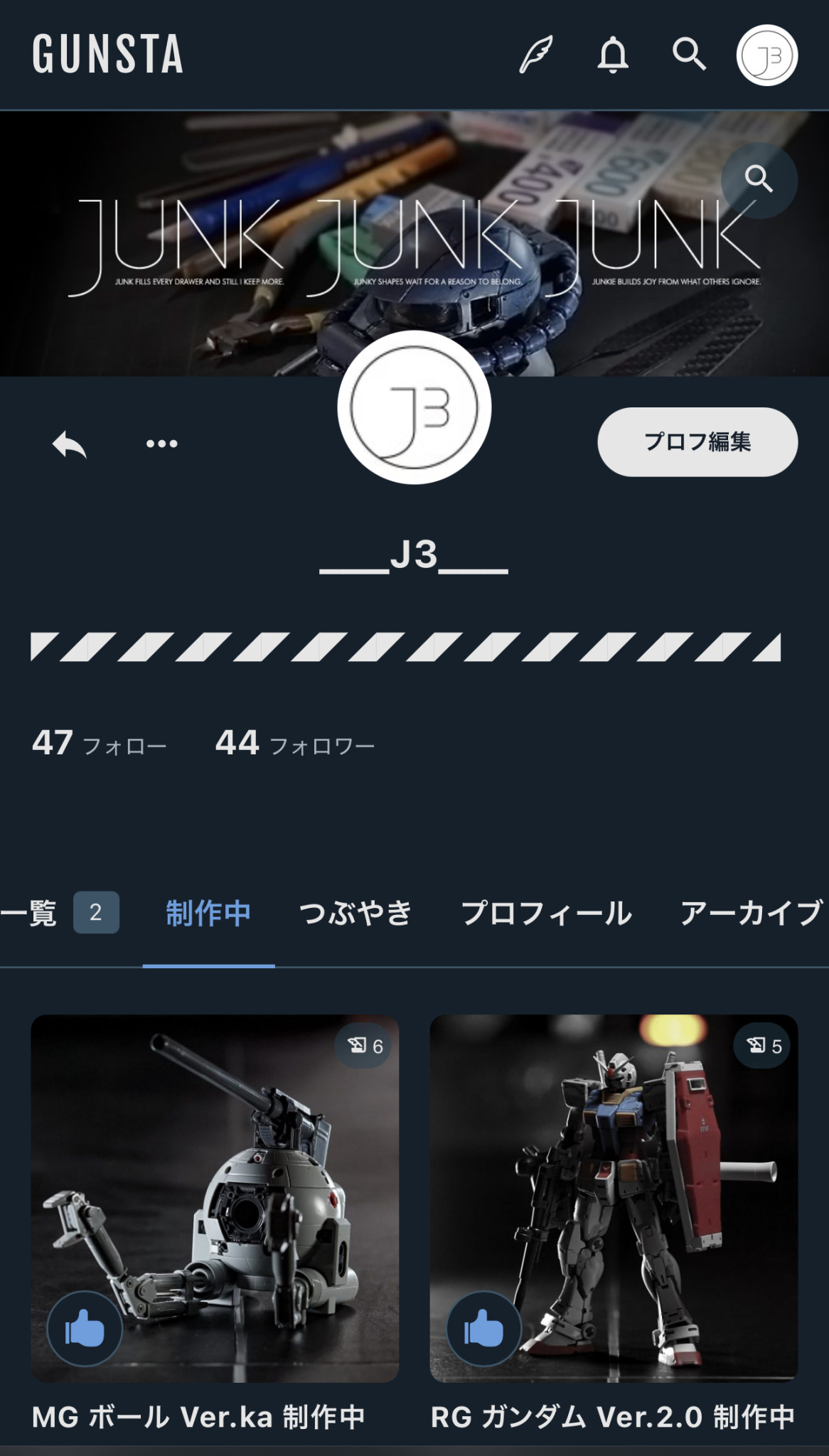Screen dimensions: 829x1456
Task: Like the MG ボール Ver.ka post
Action: [85, 1329]
